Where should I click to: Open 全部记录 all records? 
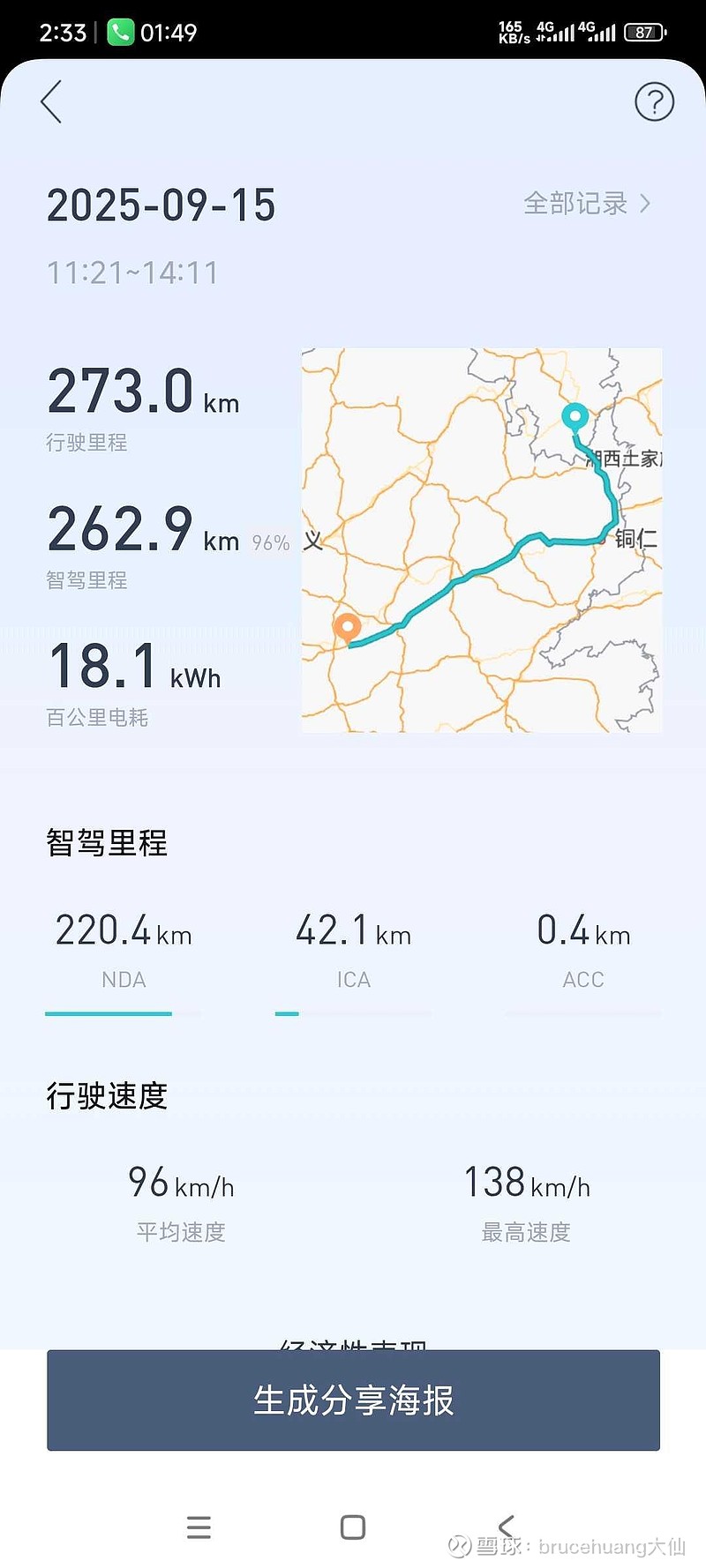[586, 204]
